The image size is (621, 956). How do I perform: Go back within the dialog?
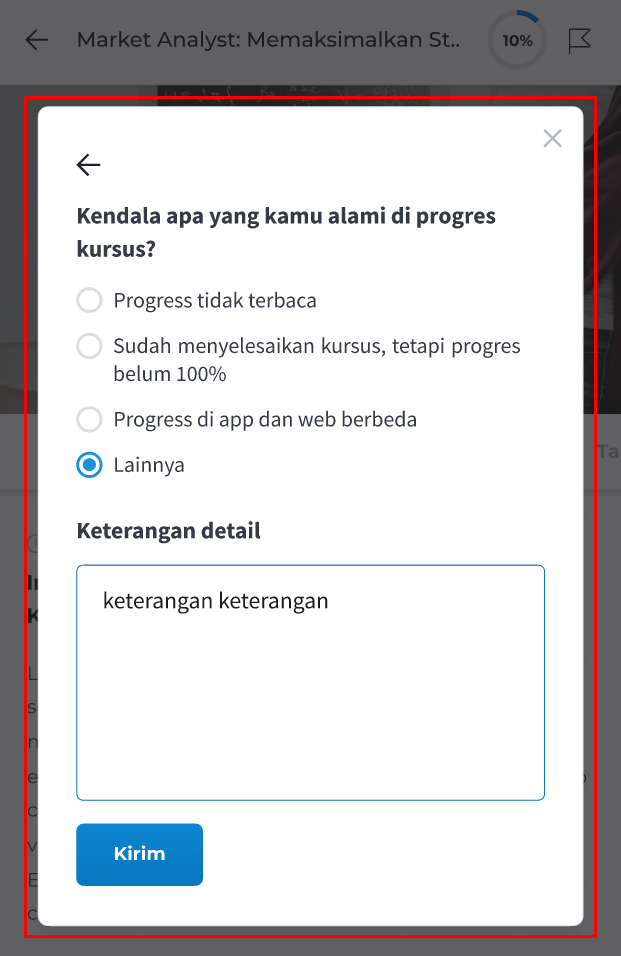coord(89,165)
